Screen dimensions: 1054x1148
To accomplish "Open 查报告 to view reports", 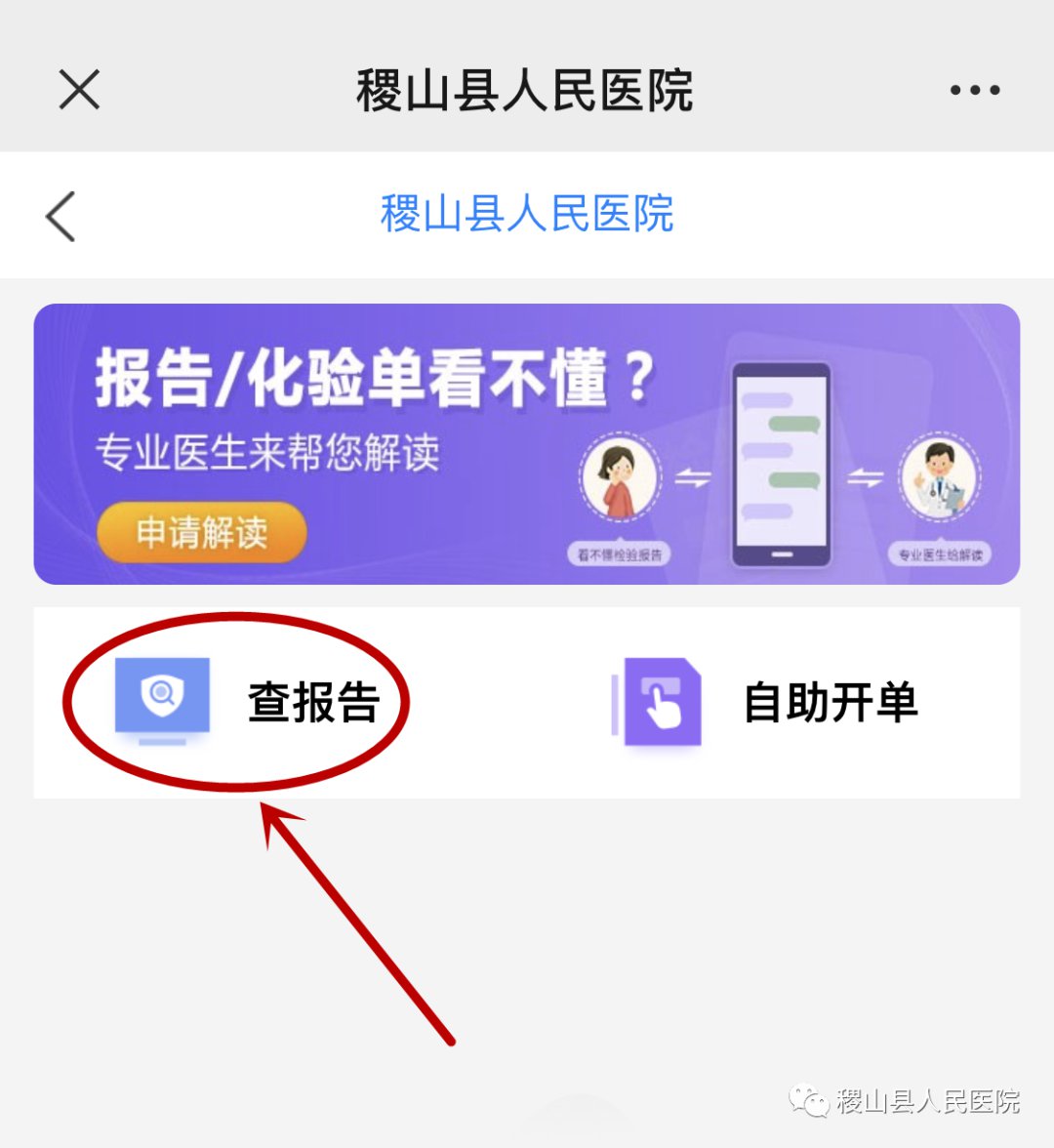I will (x=249, y=703).
